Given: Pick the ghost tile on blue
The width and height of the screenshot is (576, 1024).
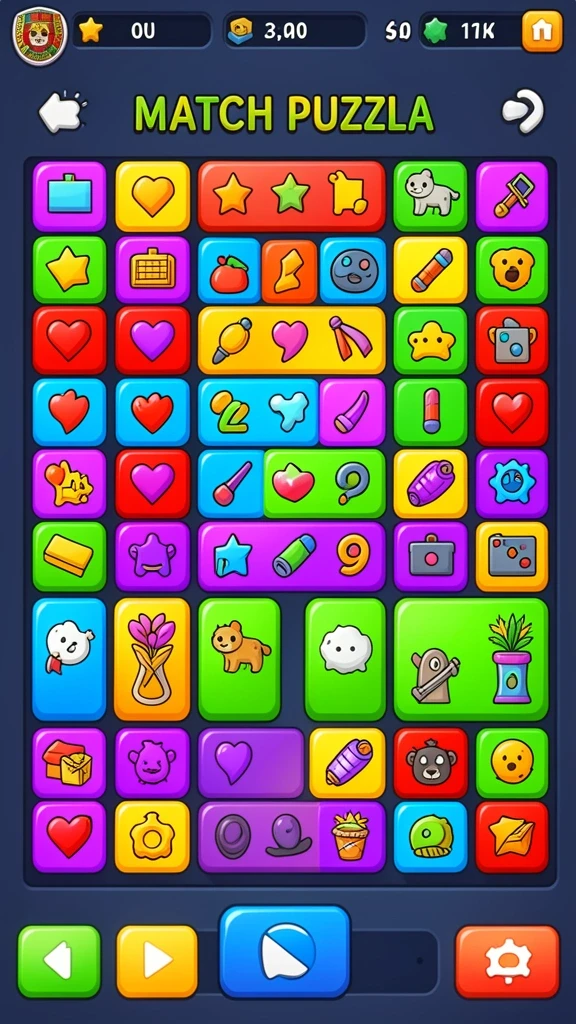Looking at the screenshot, I should [69, 659].
